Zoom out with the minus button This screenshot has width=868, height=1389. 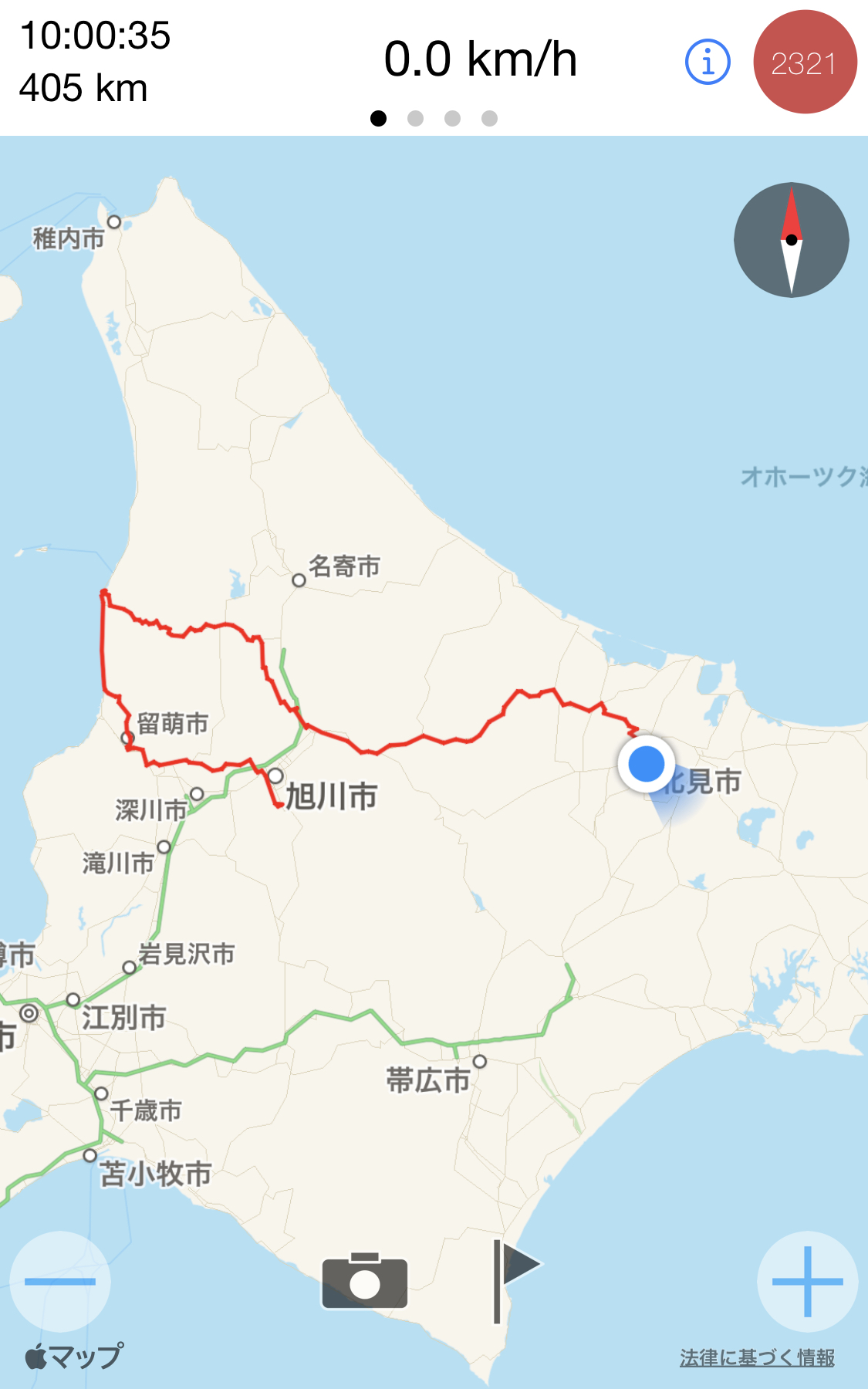[x=60, y=1281]
